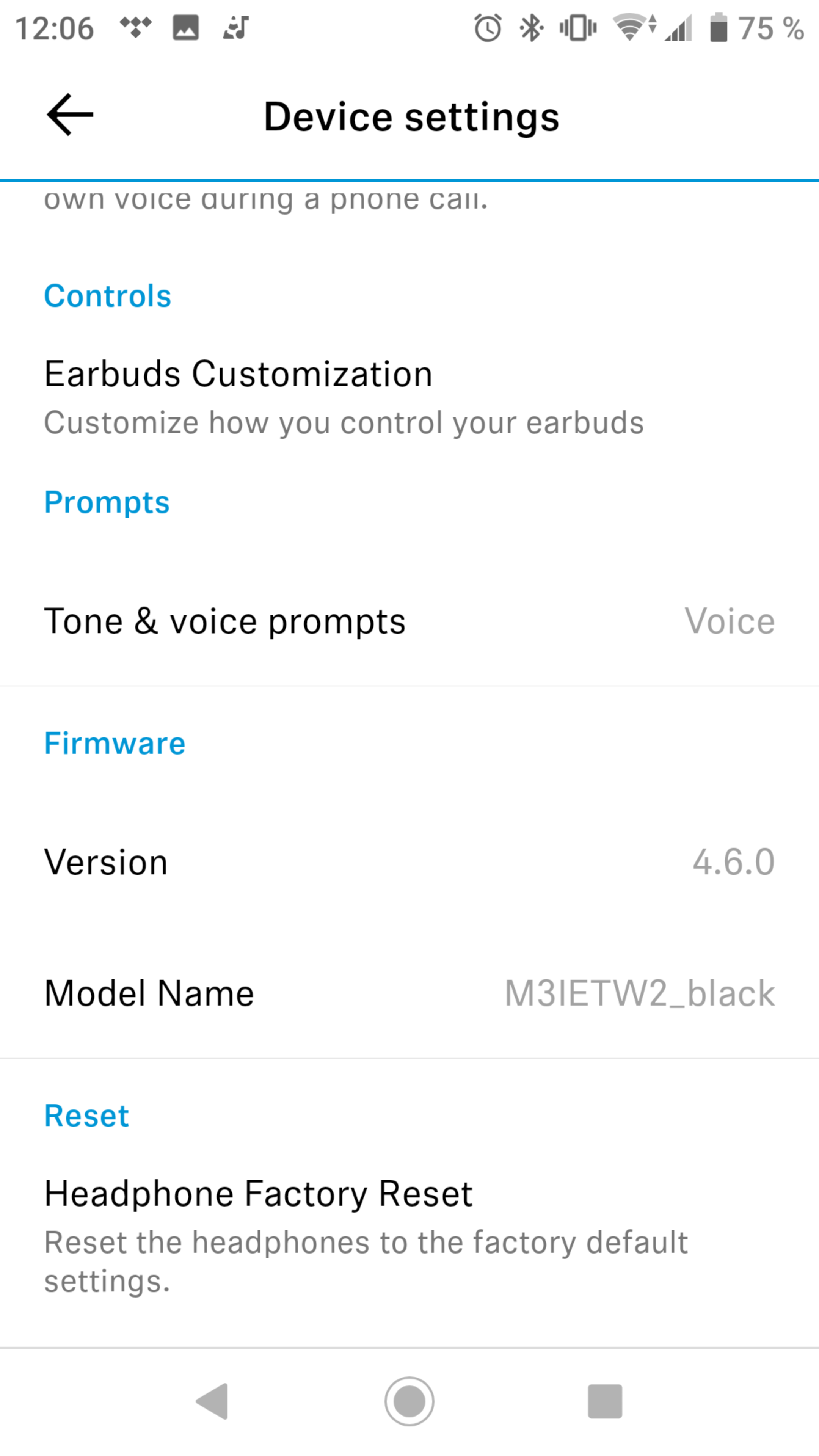
Task: Open Earbuds Customization
Action: (345, 397)
